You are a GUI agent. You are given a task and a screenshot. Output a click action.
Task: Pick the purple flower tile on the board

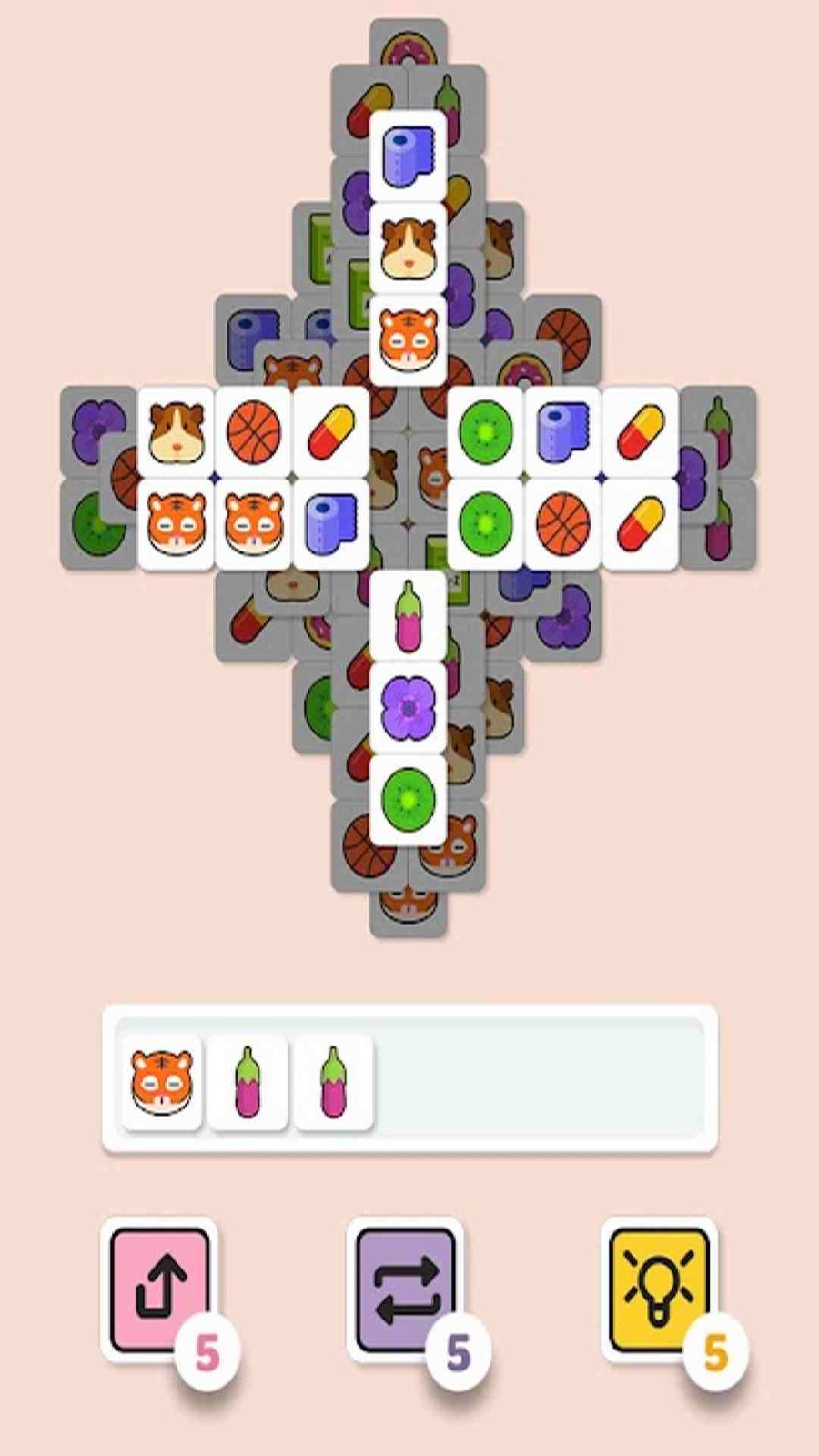(x=409, y=707)
